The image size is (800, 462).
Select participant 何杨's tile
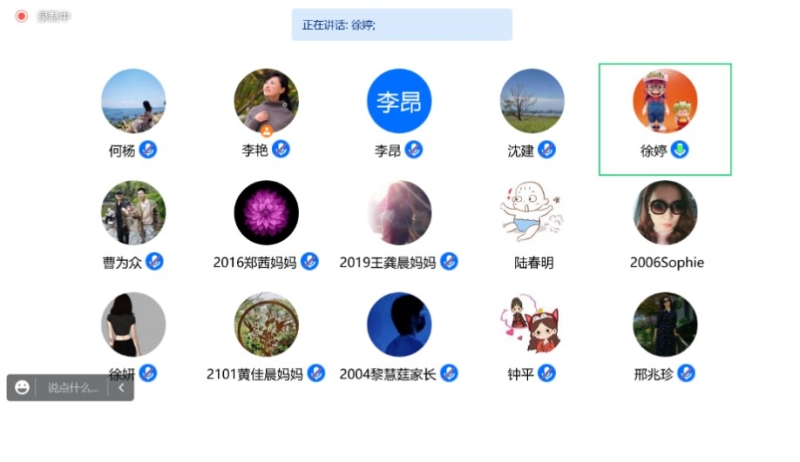tap(133, 102)
